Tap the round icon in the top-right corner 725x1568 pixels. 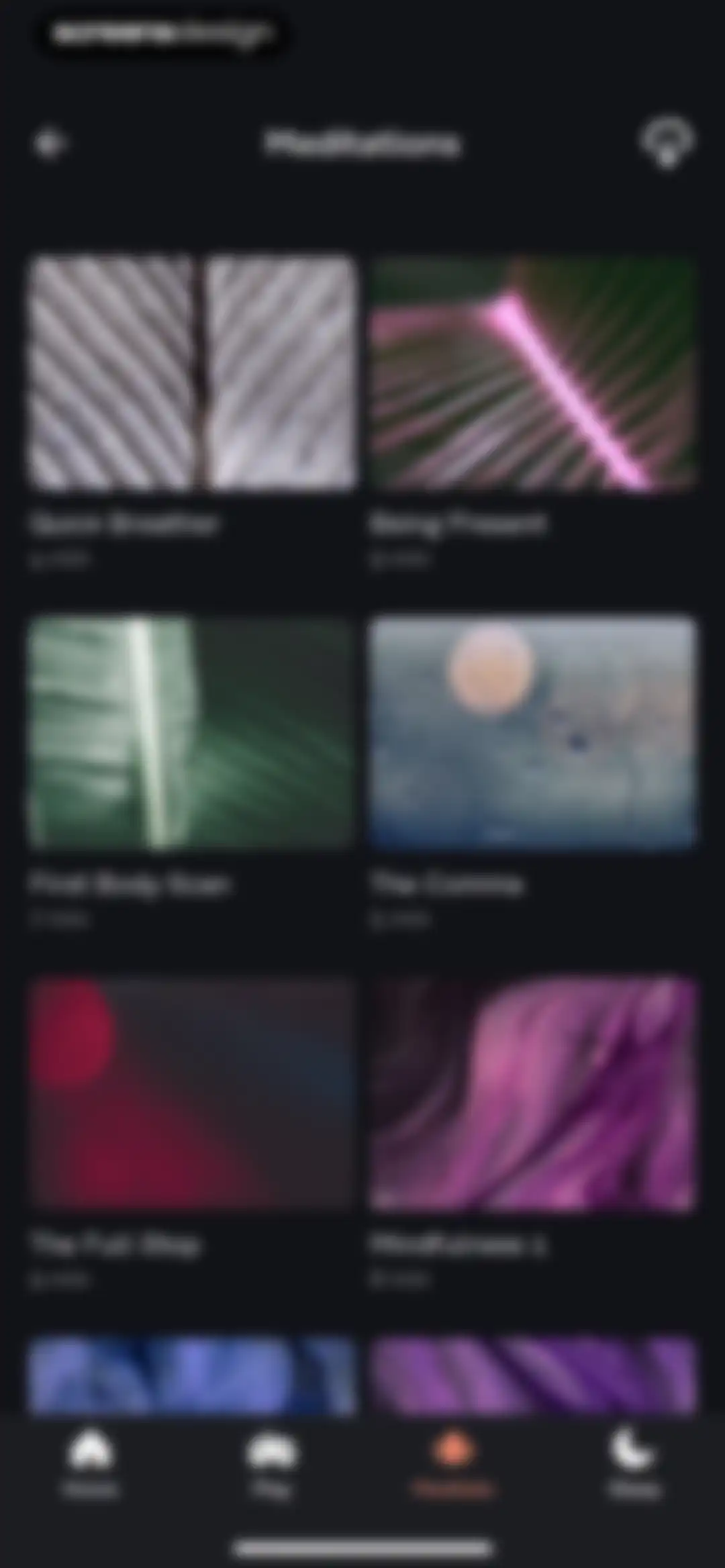[x=667, y=143]
